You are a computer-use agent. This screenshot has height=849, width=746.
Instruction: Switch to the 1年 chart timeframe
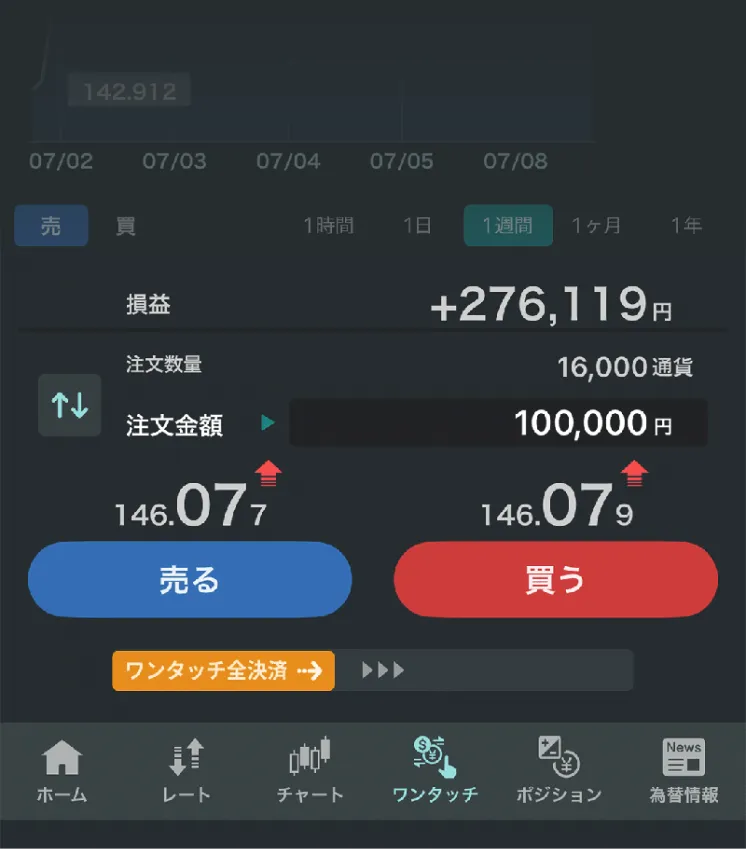point(686,225)
